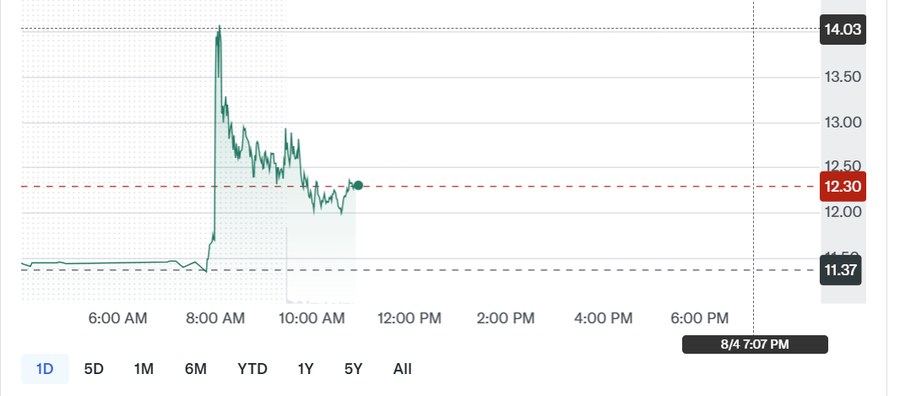The width and height of the screenshot is (900, 396).
Task: Switch to the 5D range
Action: click(x=94, y=369)
